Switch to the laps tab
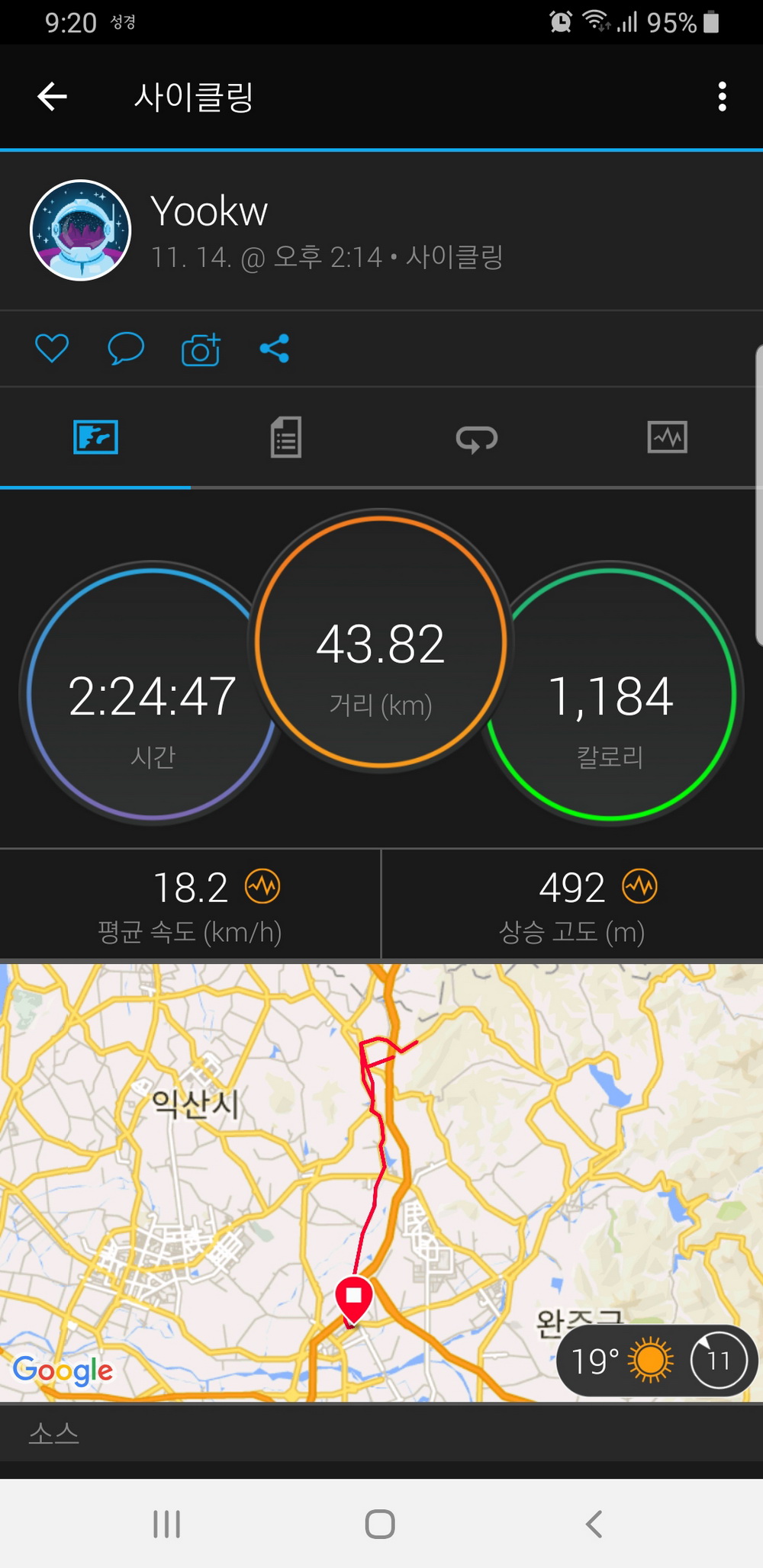 pos(477,439)
